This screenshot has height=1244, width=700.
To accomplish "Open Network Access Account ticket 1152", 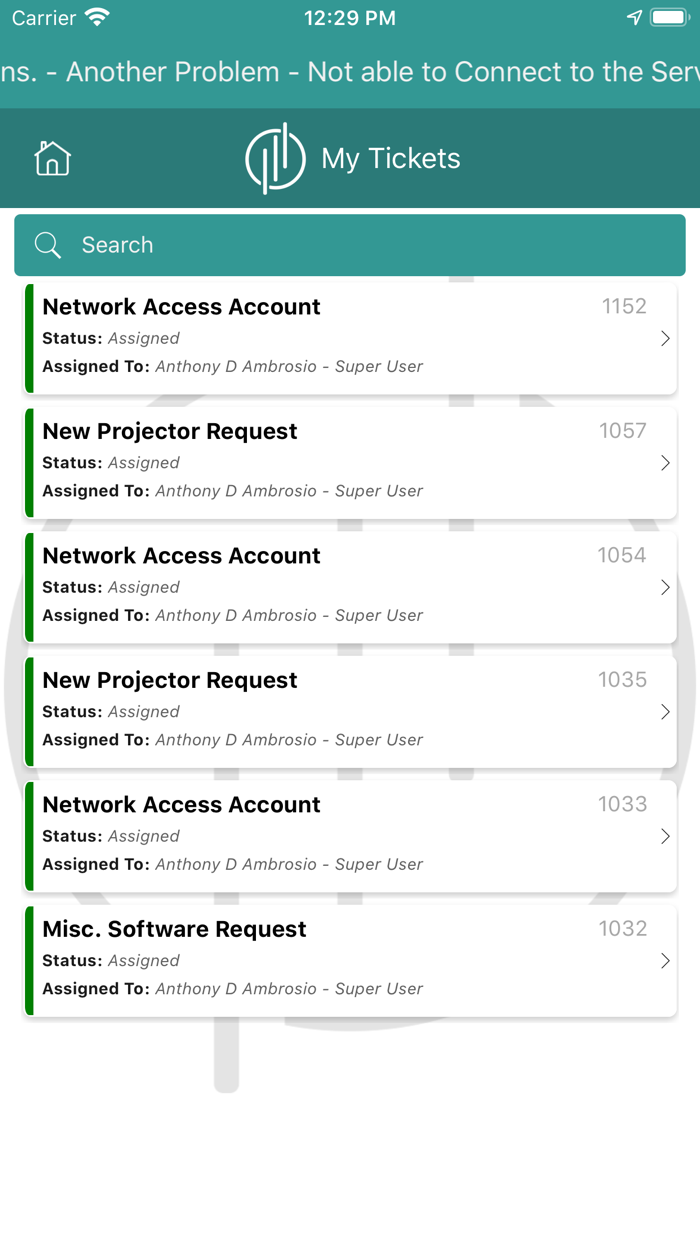I will click(350, 338).
